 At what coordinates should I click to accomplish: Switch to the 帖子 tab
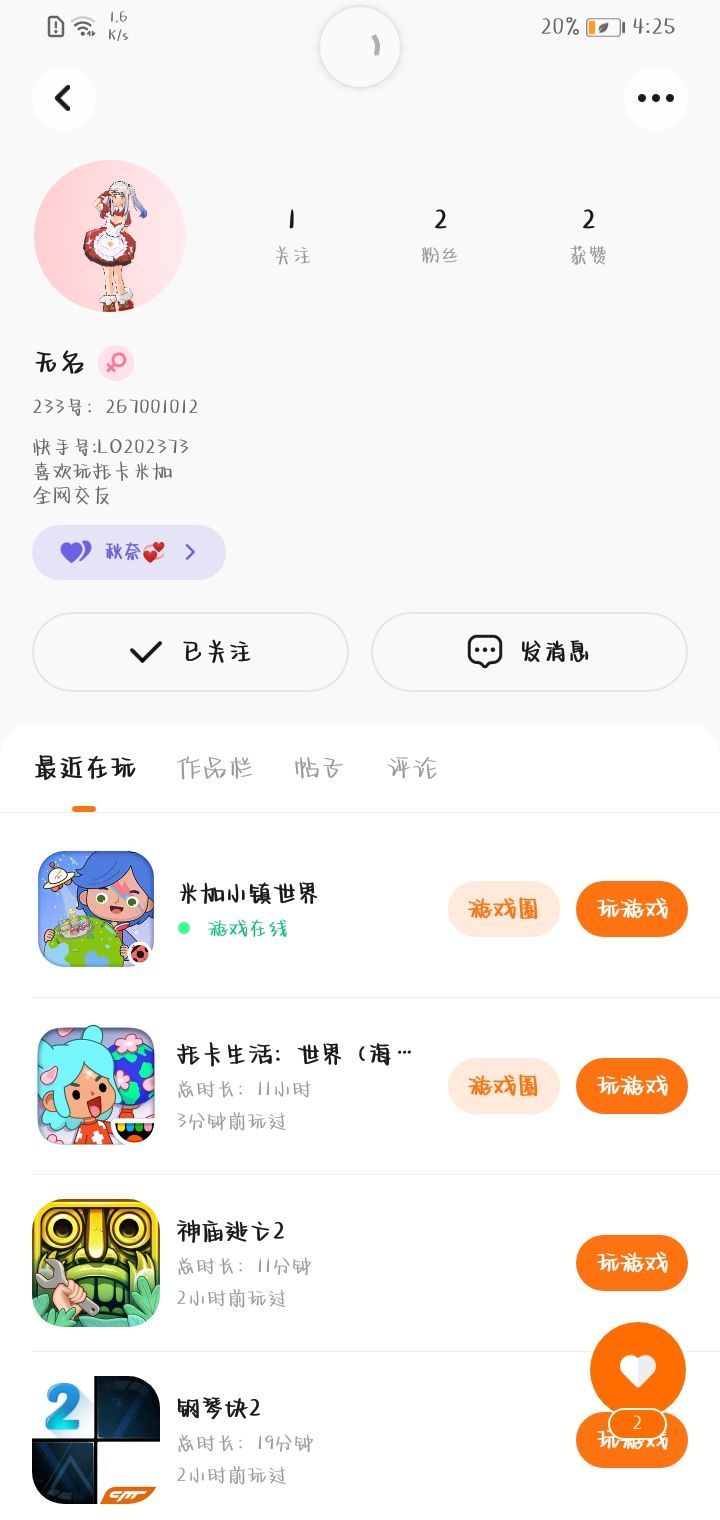tap(319, 768)
